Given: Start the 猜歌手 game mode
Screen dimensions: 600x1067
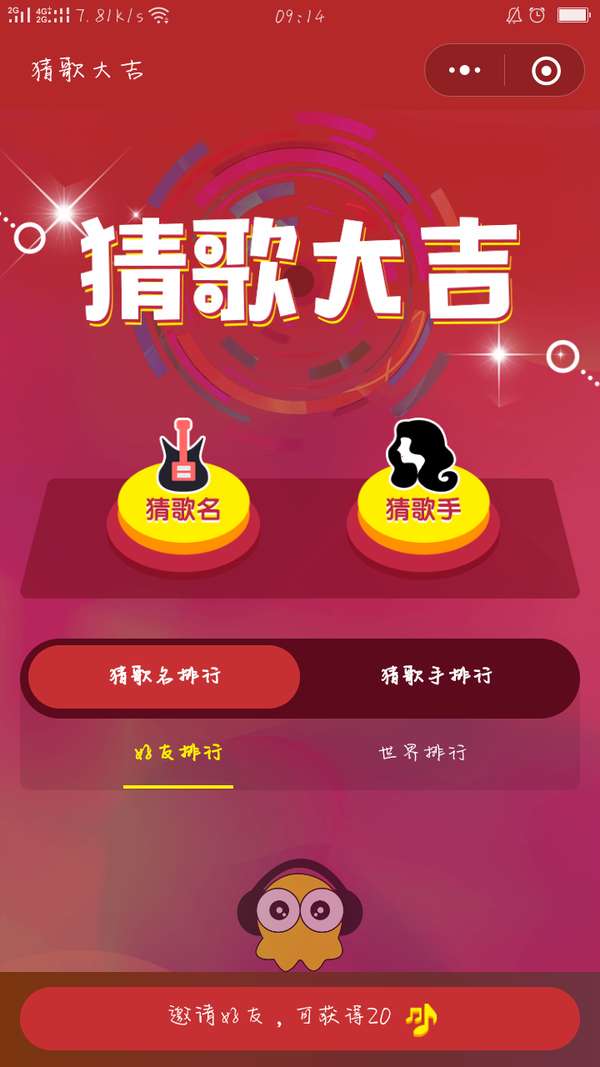Looking at the screenshot, I should click(x=423, y=509).
